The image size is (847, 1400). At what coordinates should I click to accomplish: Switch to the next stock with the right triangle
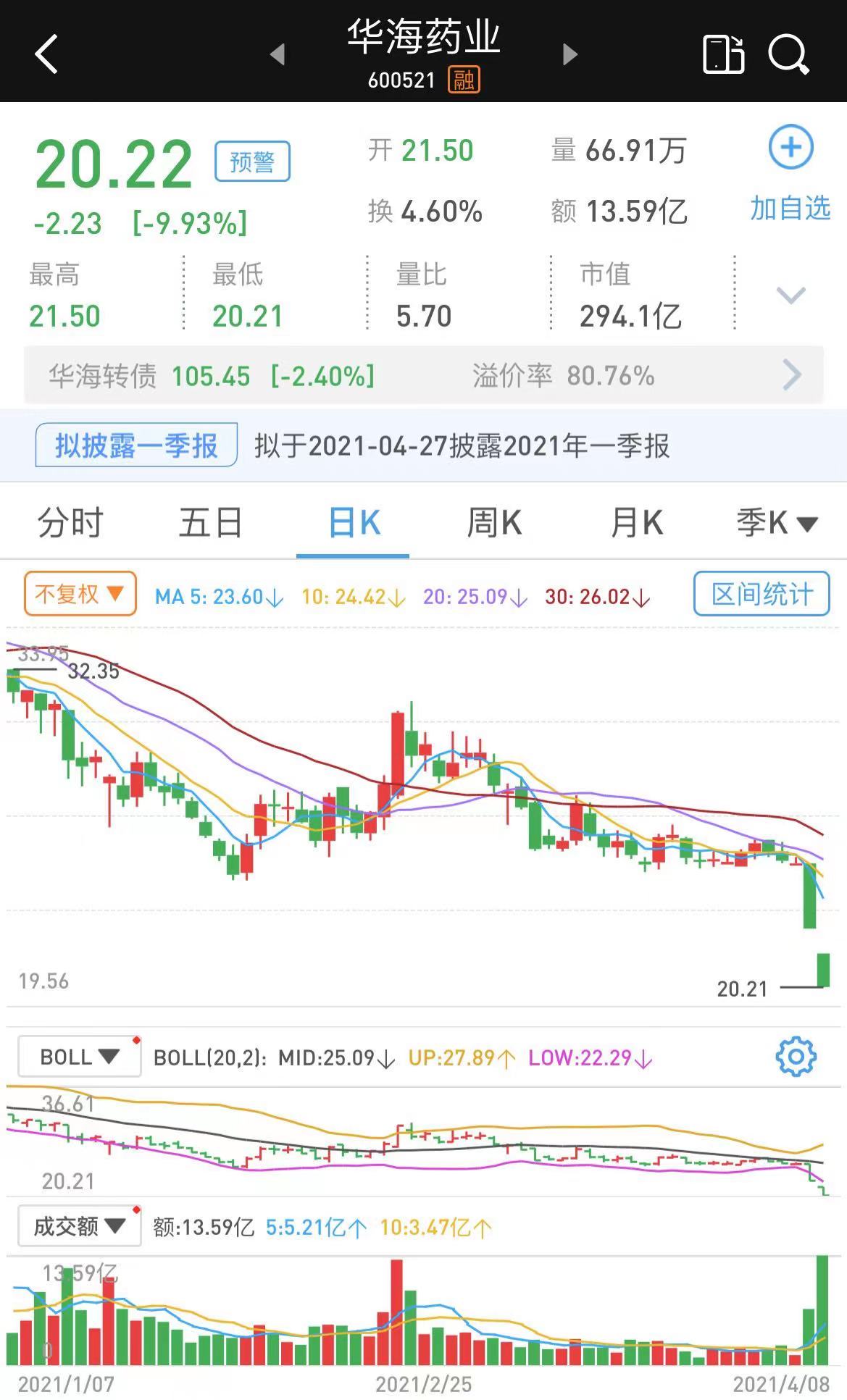click(x=570, y=54)
